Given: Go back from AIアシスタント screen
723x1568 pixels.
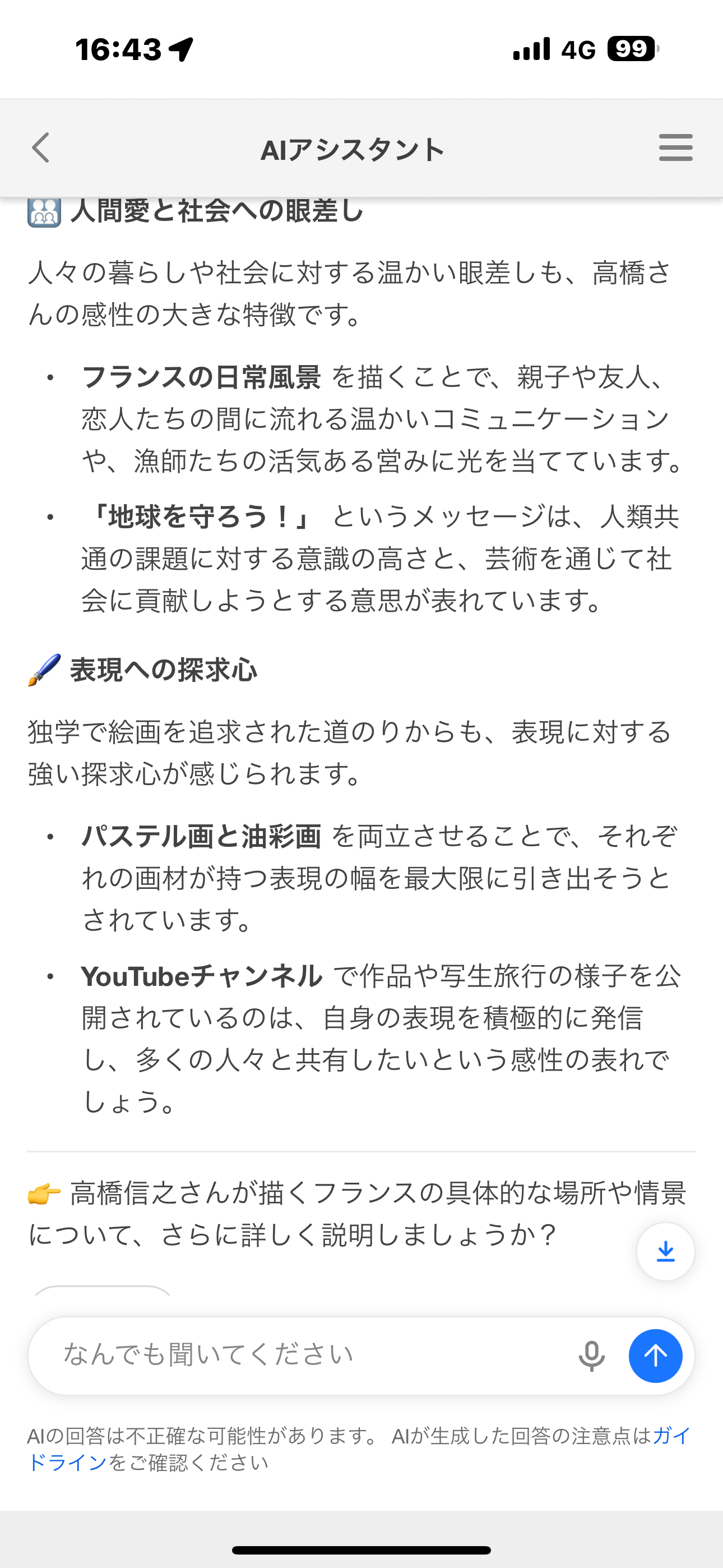Looking at the screenshot, I should [x=41, y=148].
